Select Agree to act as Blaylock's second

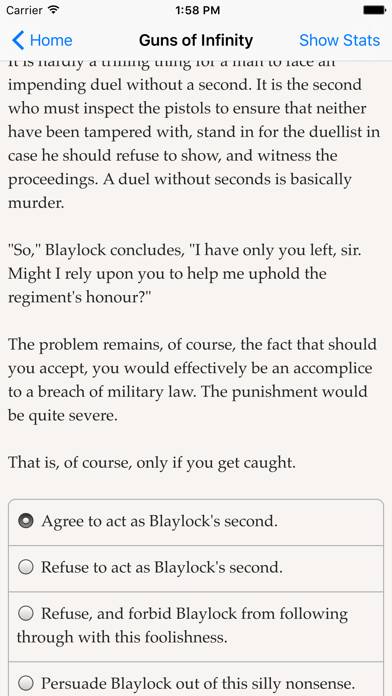196,522
